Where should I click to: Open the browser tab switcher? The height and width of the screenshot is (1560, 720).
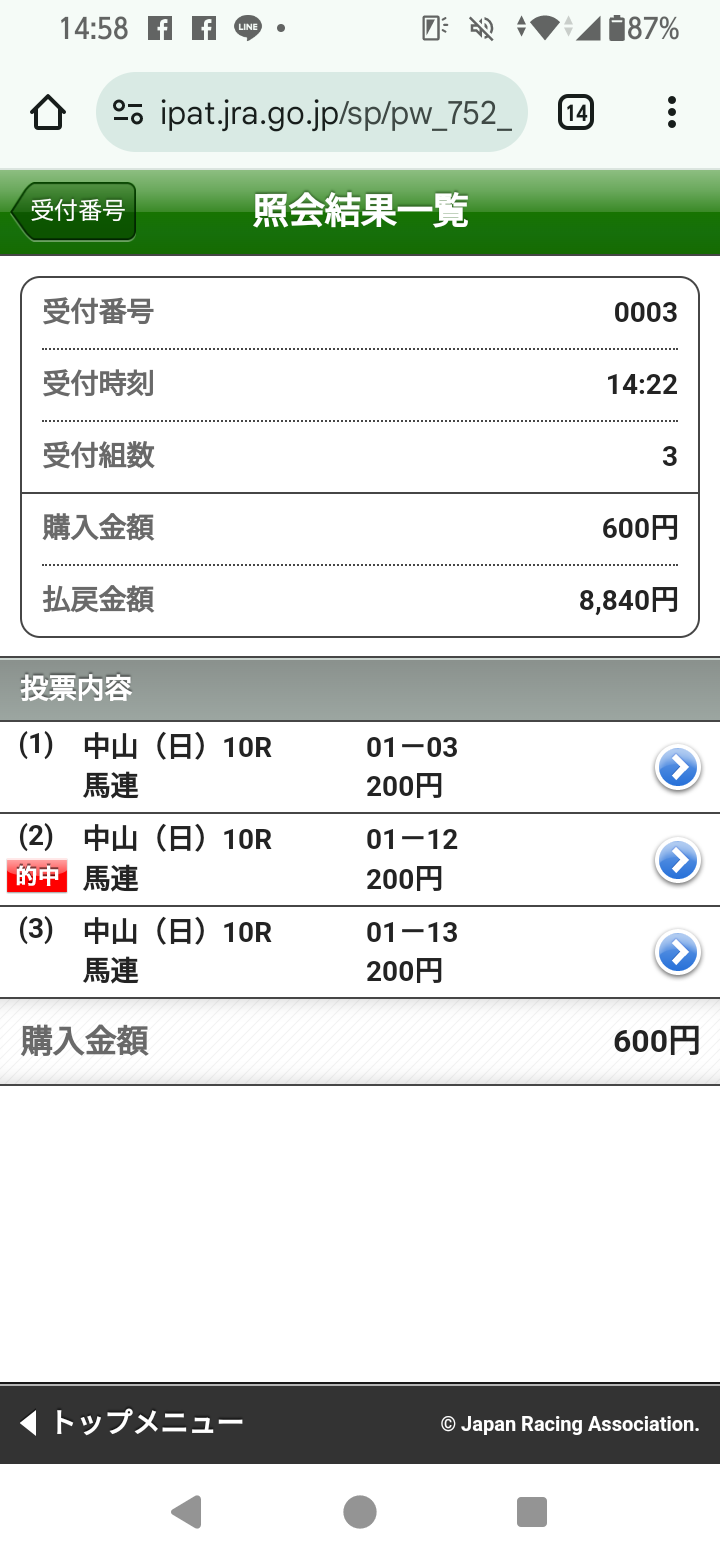575,113
